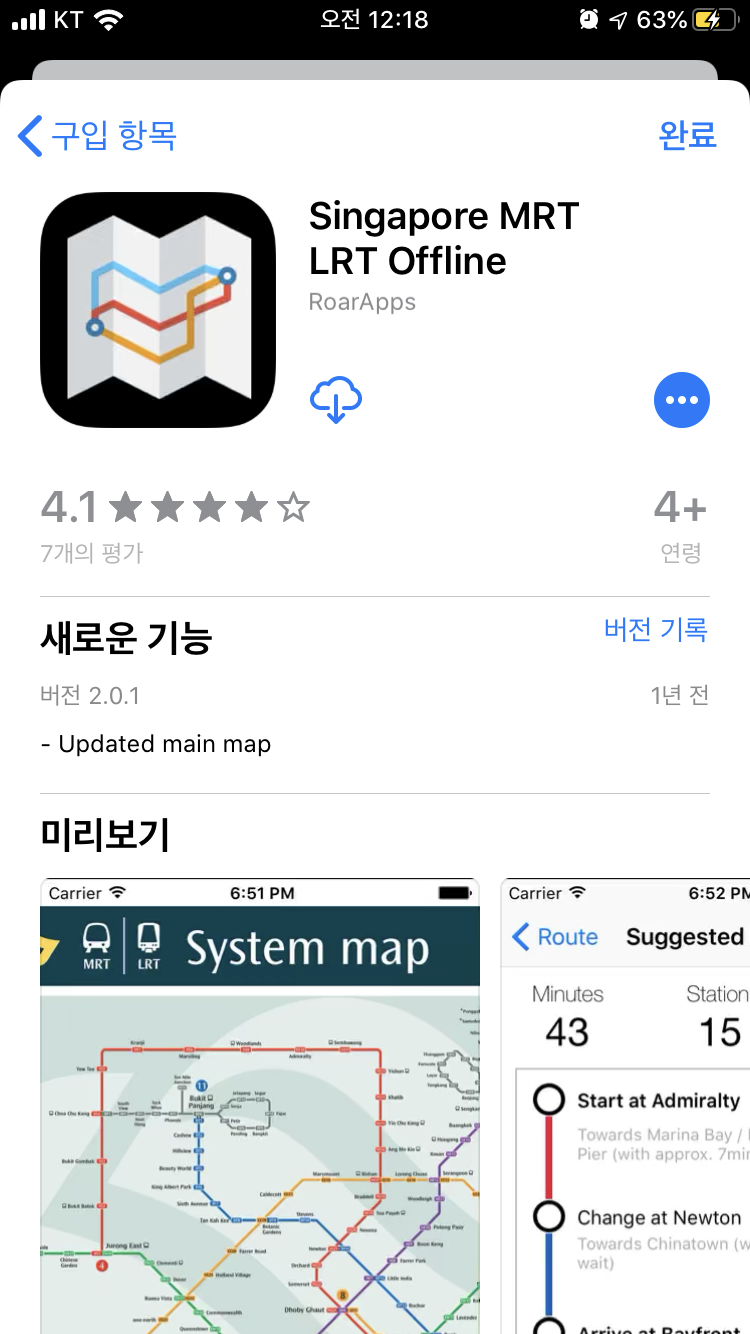Go back to 구입 항목 list

point(98,135)
